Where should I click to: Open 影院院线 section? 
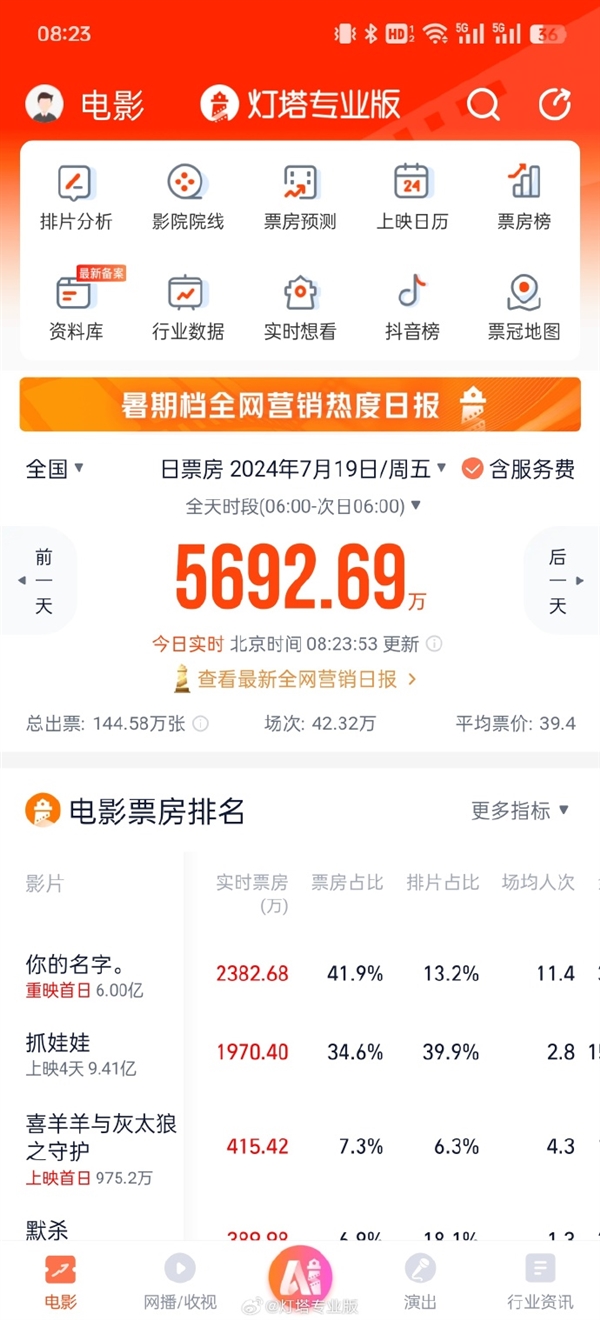[187, 197]
